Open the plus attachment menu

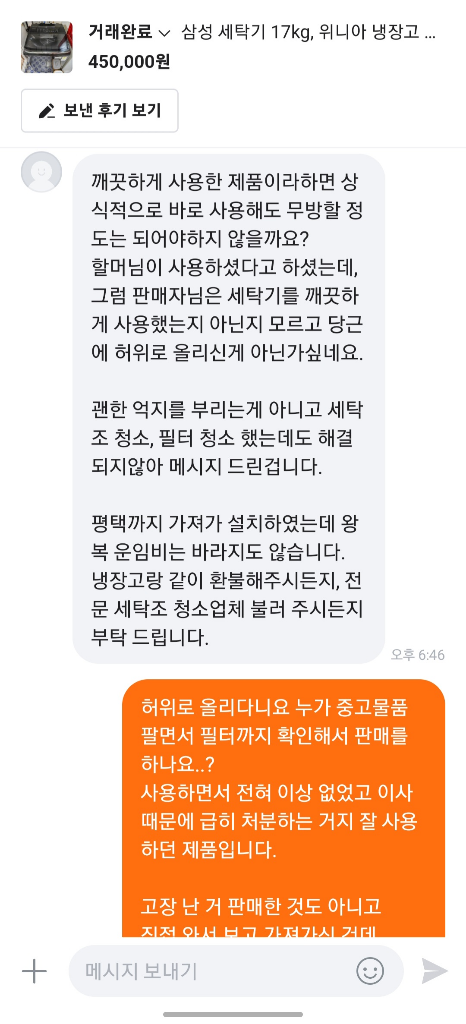35,971
